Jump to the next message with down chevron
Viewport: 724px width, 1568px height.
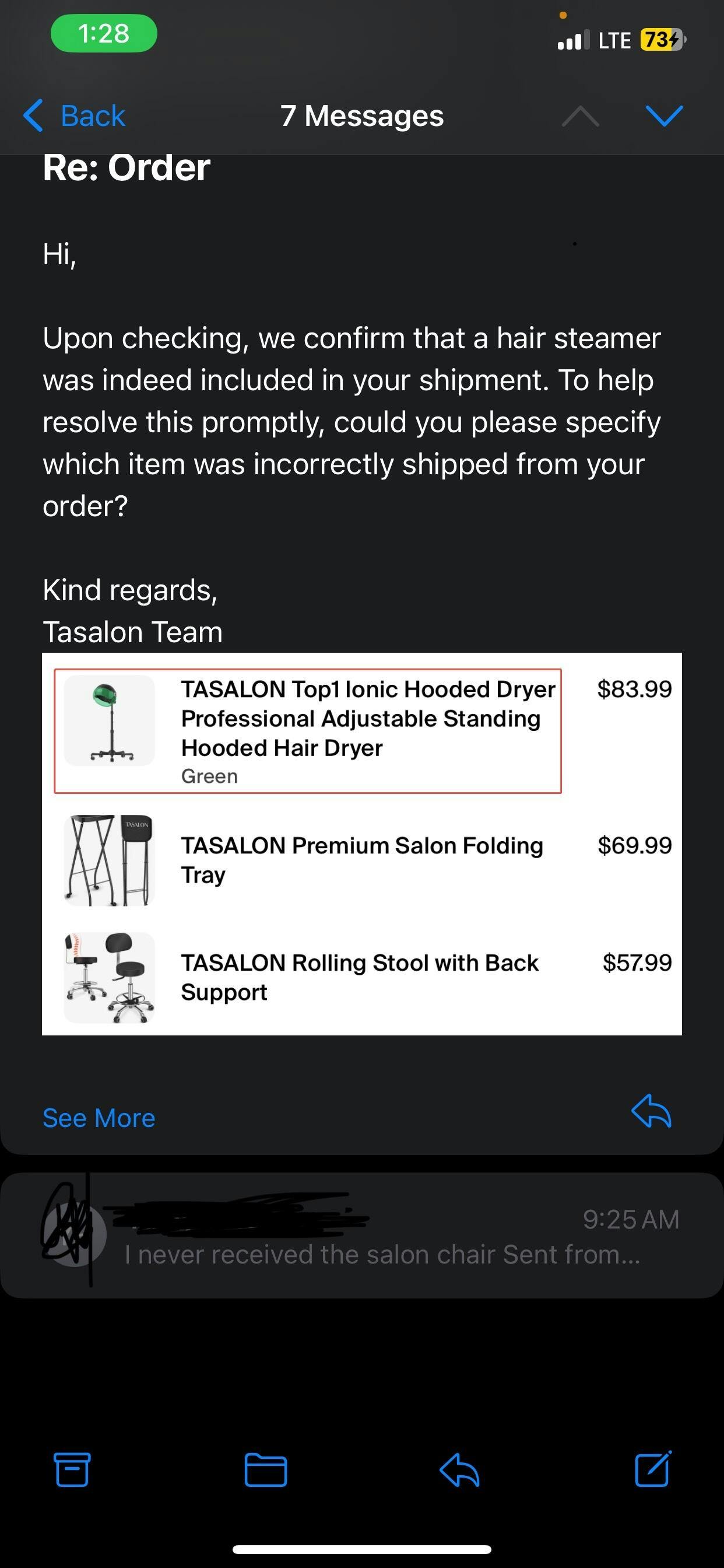point(664,115)
